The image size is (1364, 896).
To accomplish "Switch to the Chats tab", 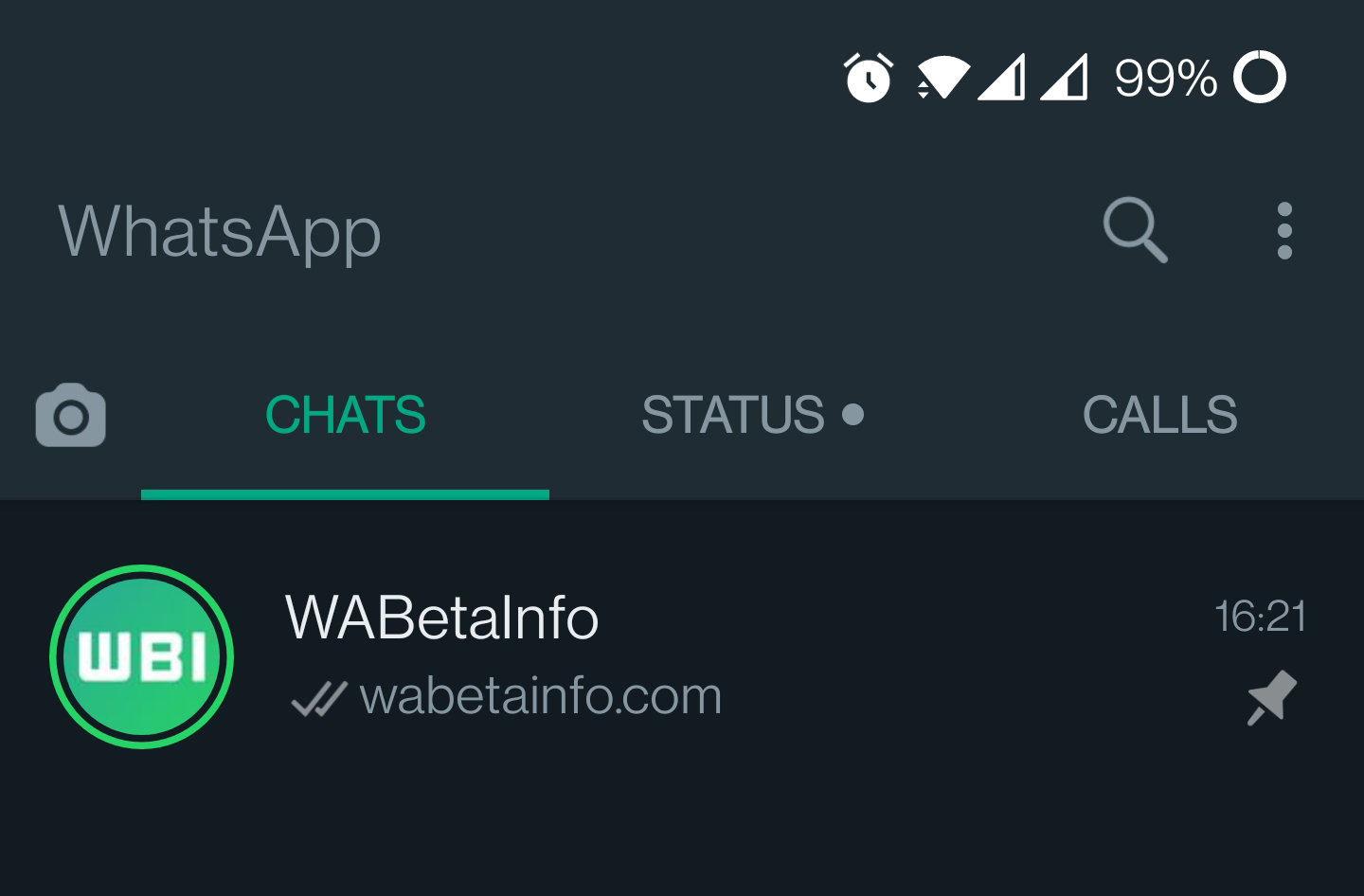I will pos(345,415).
